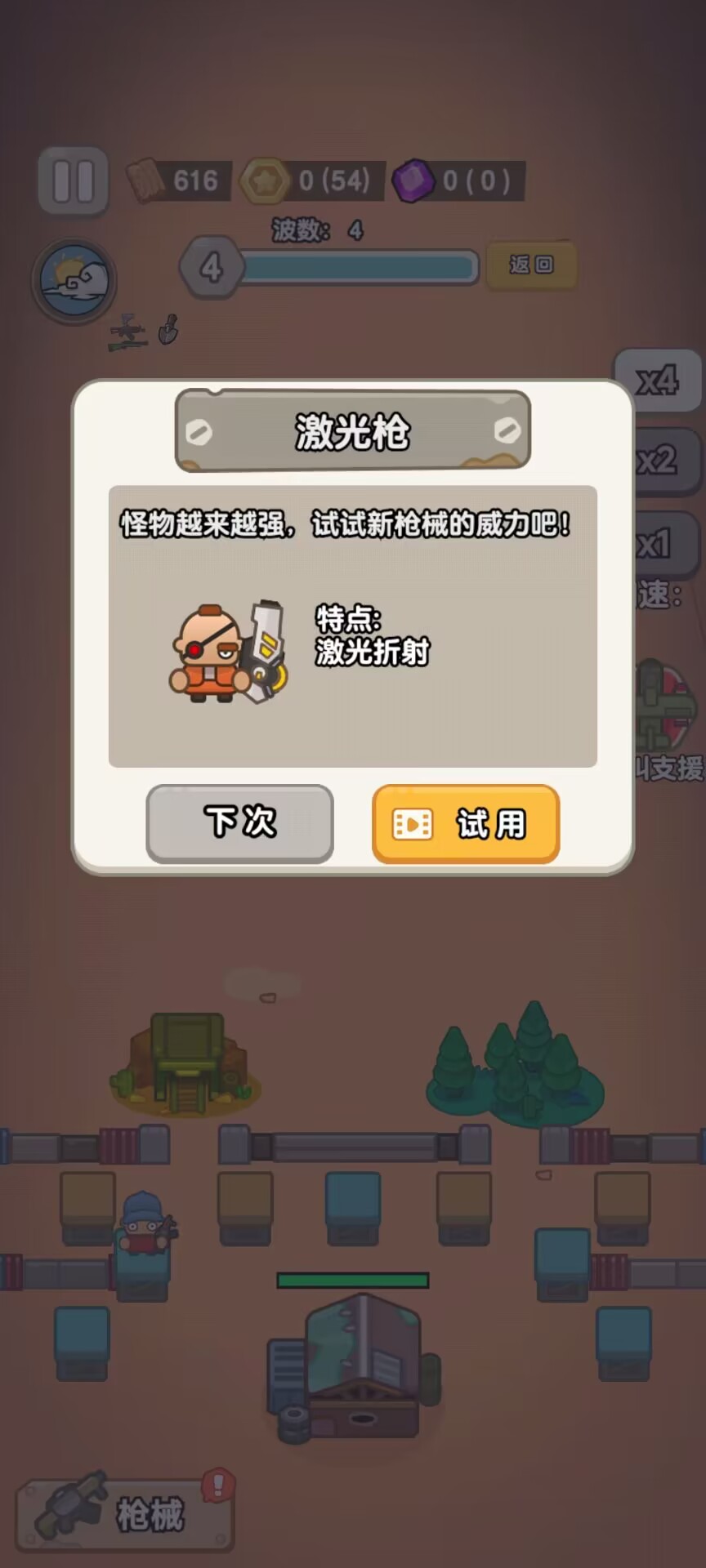706x1568 pixels.
Task: Tap 试用 to try the laser gun
Action: pos(466,823)
